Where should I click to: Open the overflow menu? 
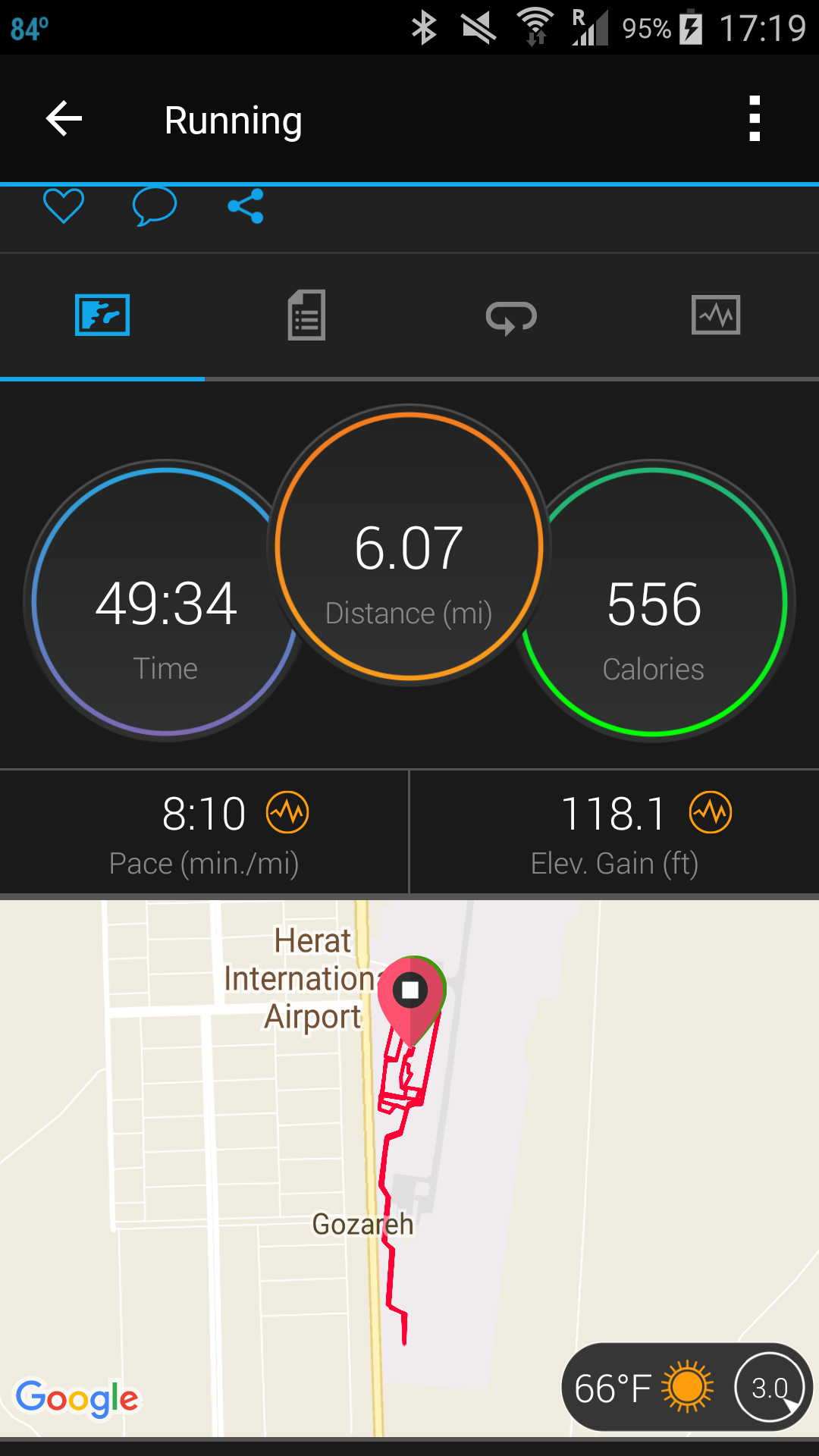point(754,119)
